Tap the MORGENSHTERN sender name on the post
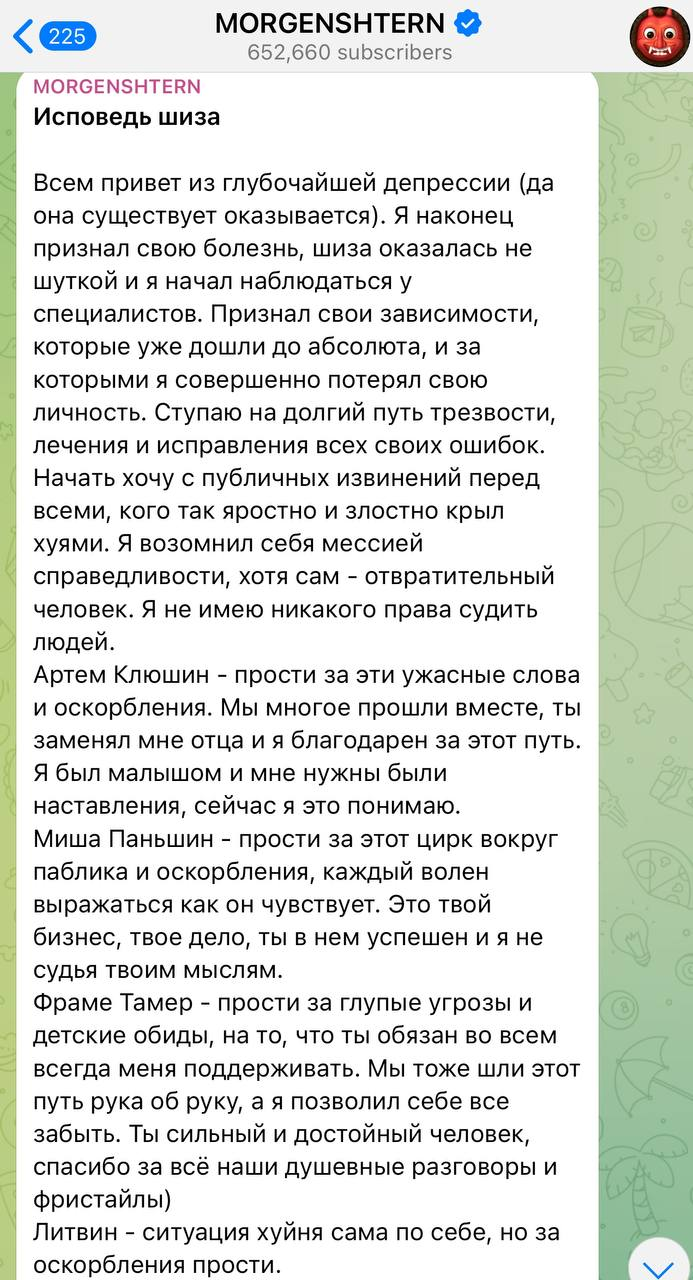693x1280 pixels. (x=116, y=87)
